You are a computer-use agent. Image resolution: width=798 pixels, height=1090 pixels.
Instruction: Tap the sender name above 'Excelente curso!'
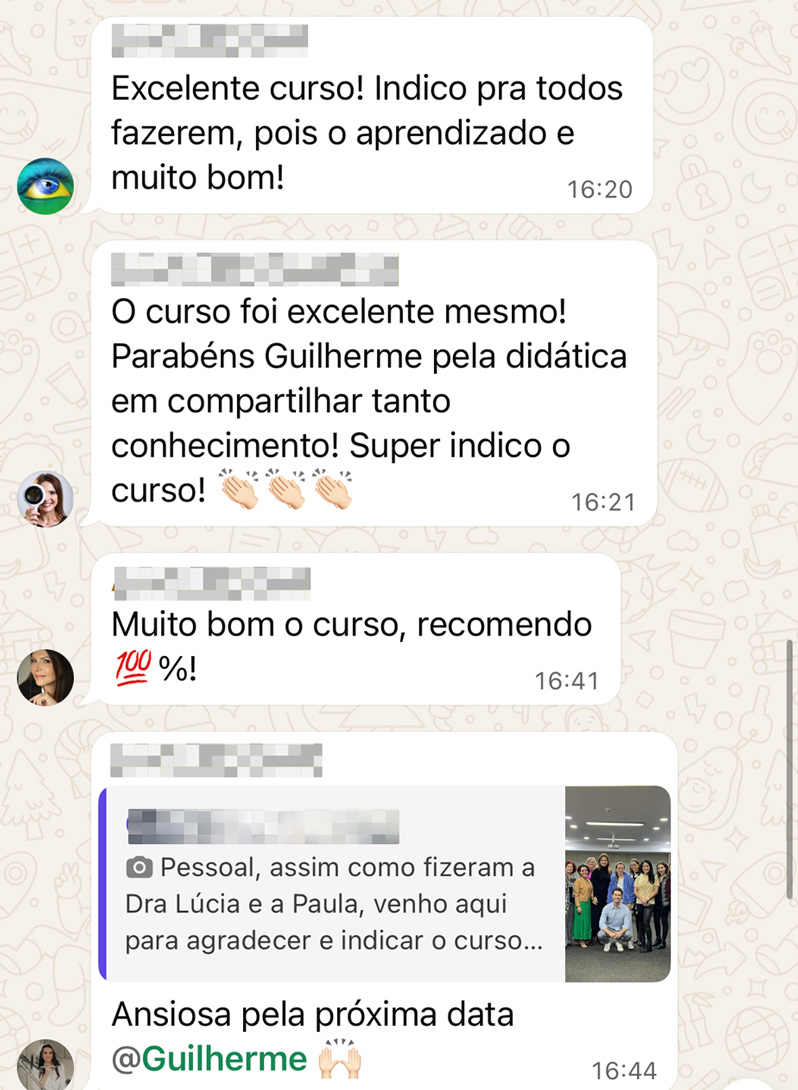[209, 41]
